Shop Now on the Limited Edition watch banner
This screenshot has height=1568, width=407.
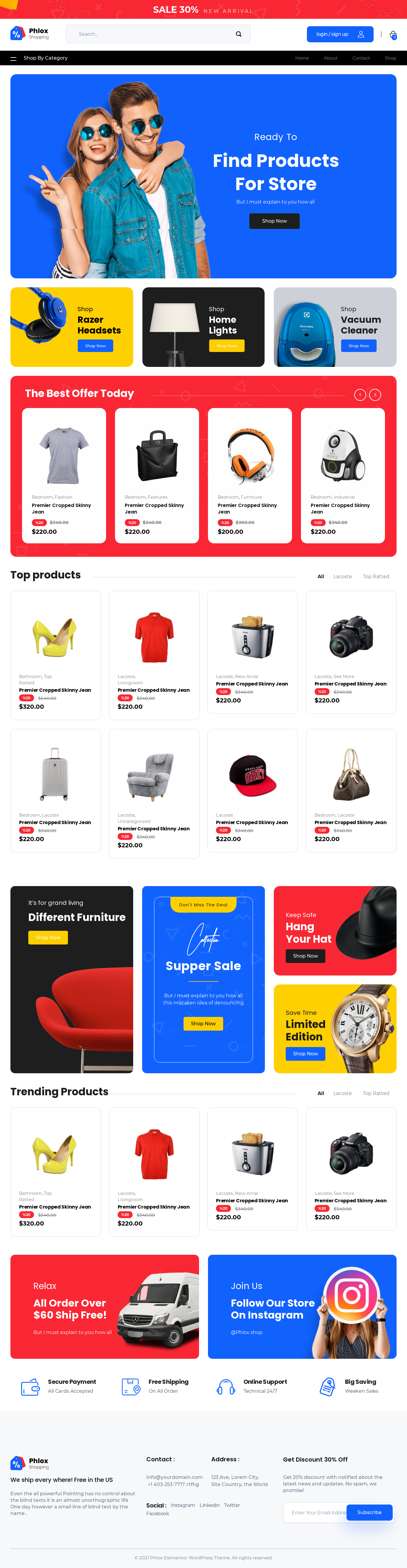[305, 1054]
